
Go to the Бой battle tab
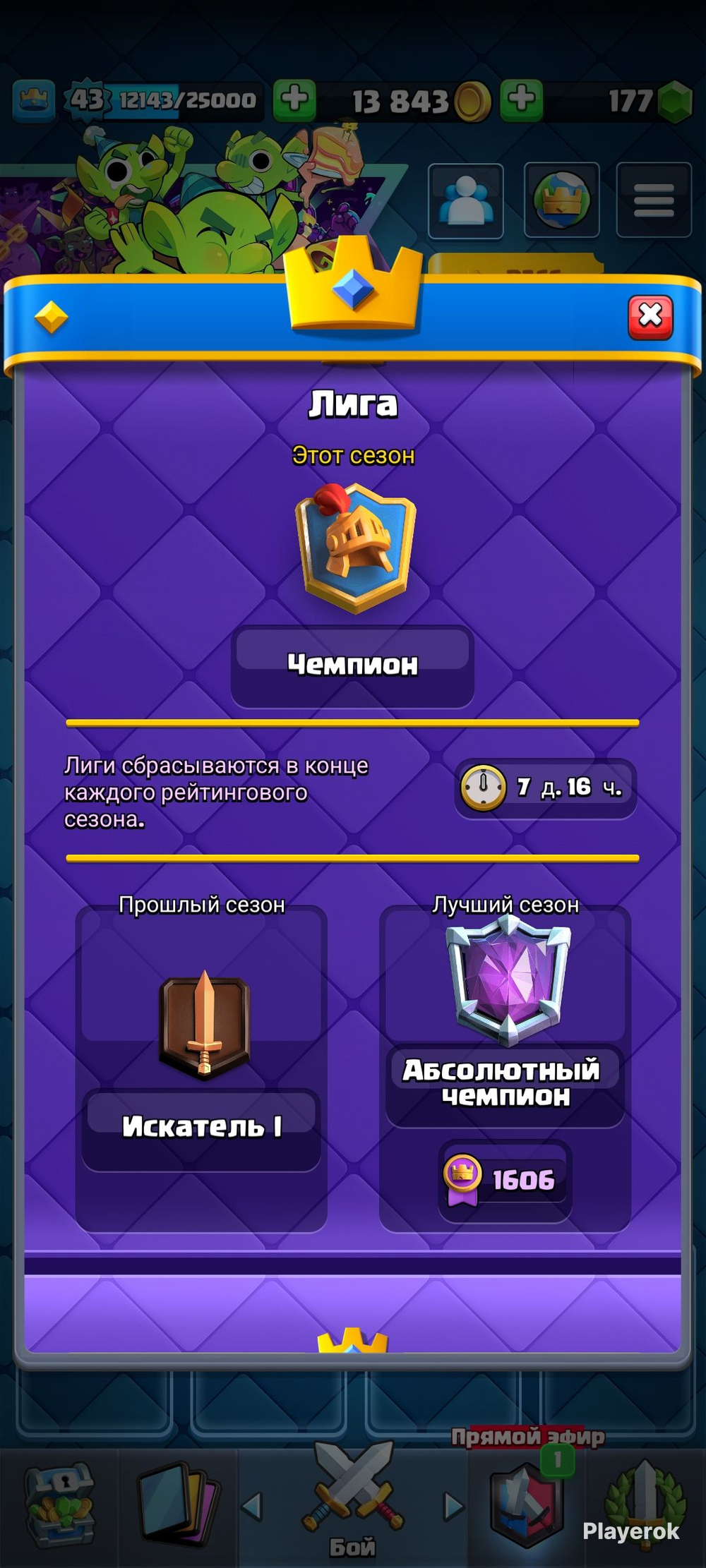[x=352, y=1502]
